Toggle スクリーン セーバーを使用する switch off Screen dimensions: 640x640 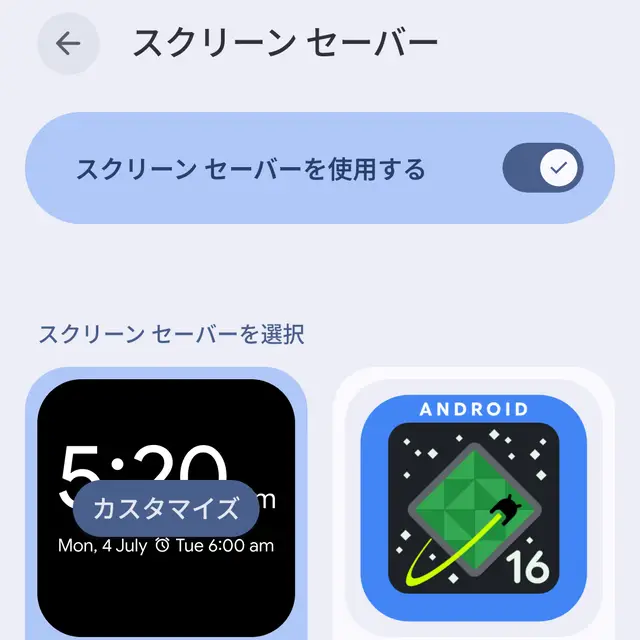pyautogui.click(x=543, y=168)
